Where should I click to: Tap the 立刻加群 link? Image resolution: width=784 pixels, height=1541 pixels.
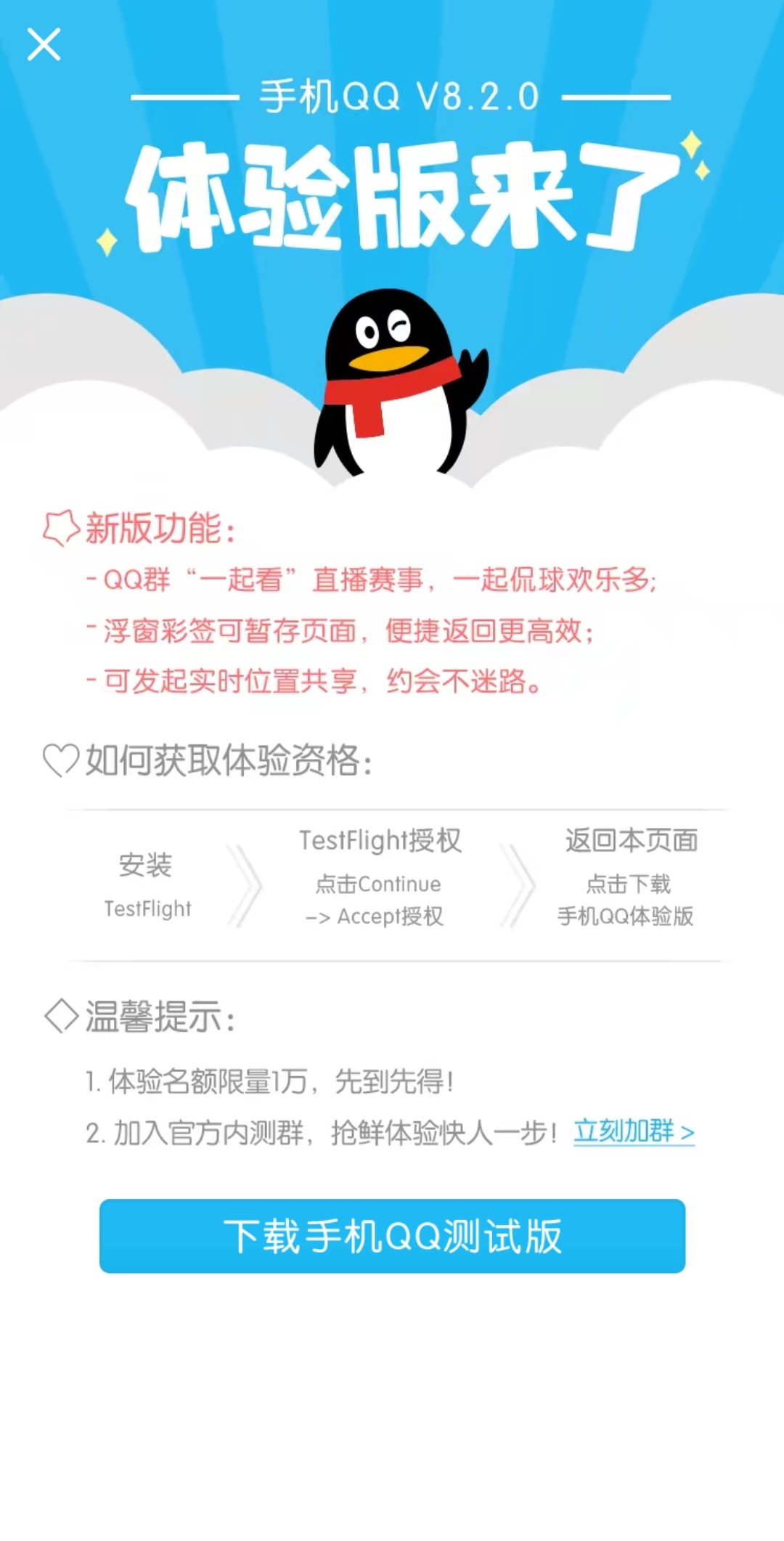coord(633,1131)
